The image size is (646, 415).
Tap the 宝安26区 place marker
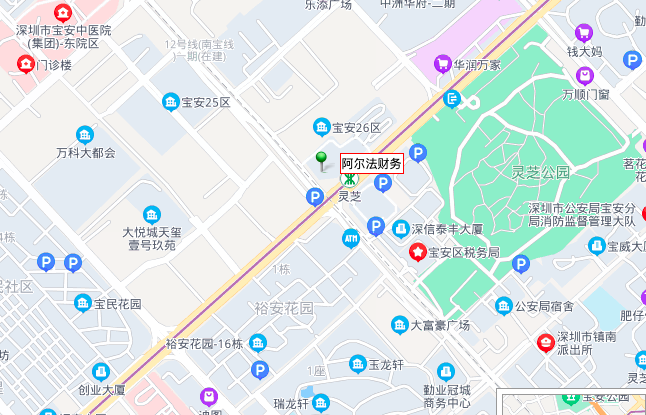point(322,127)
